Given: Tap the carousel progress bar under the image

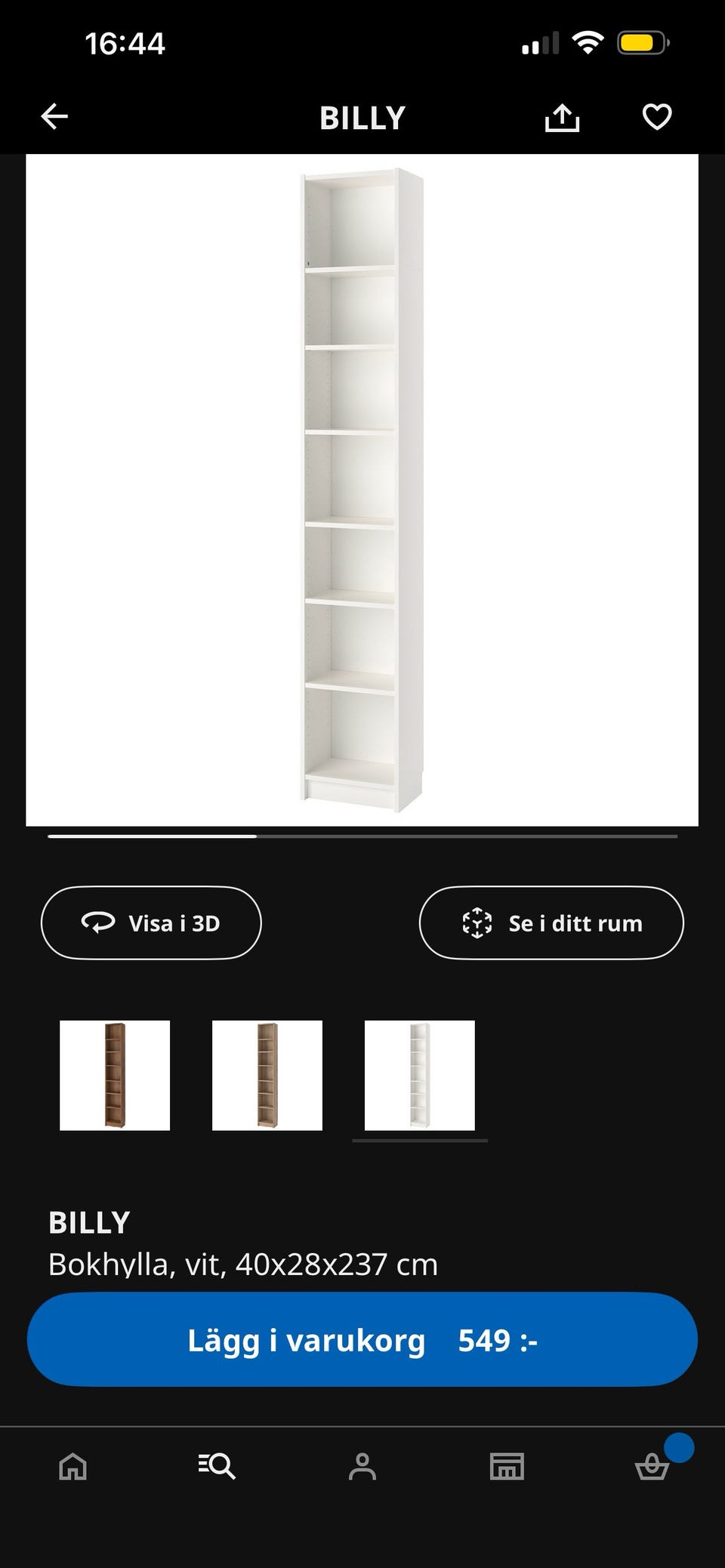Looking at the screenshot, I should click(x=362, y=836).
